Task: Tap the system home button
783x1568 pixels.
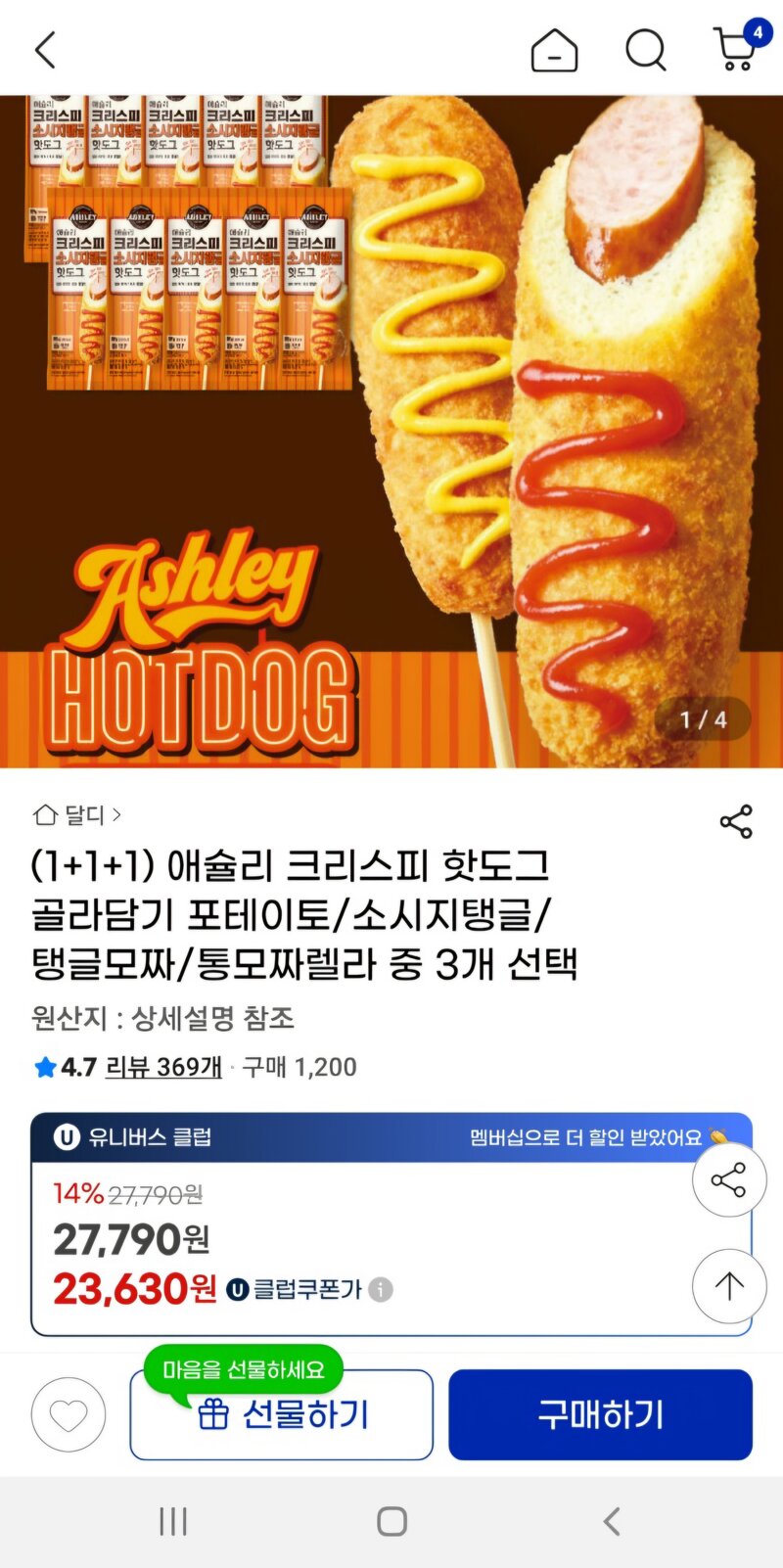Action: (391, 1521)
